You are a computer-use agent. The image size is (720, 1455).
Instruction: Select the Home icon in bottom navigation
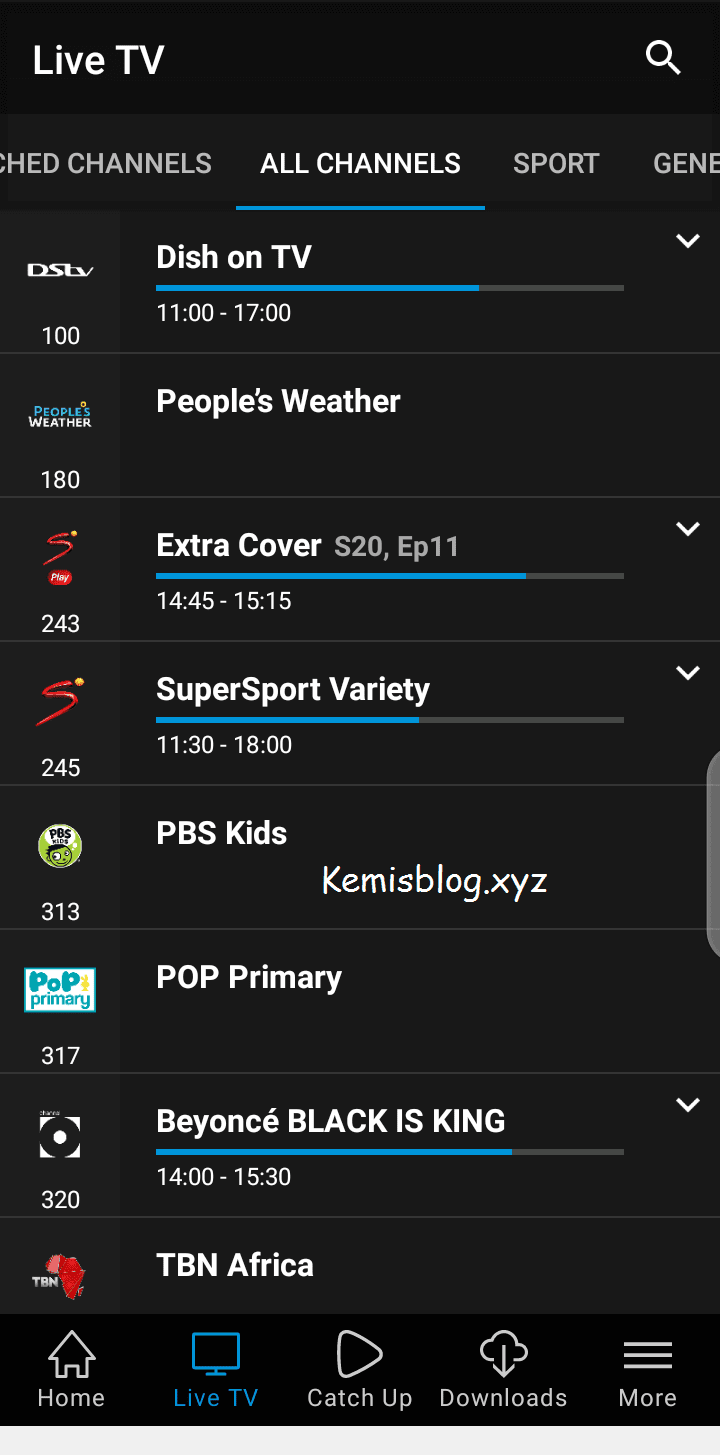(70, 1370)
